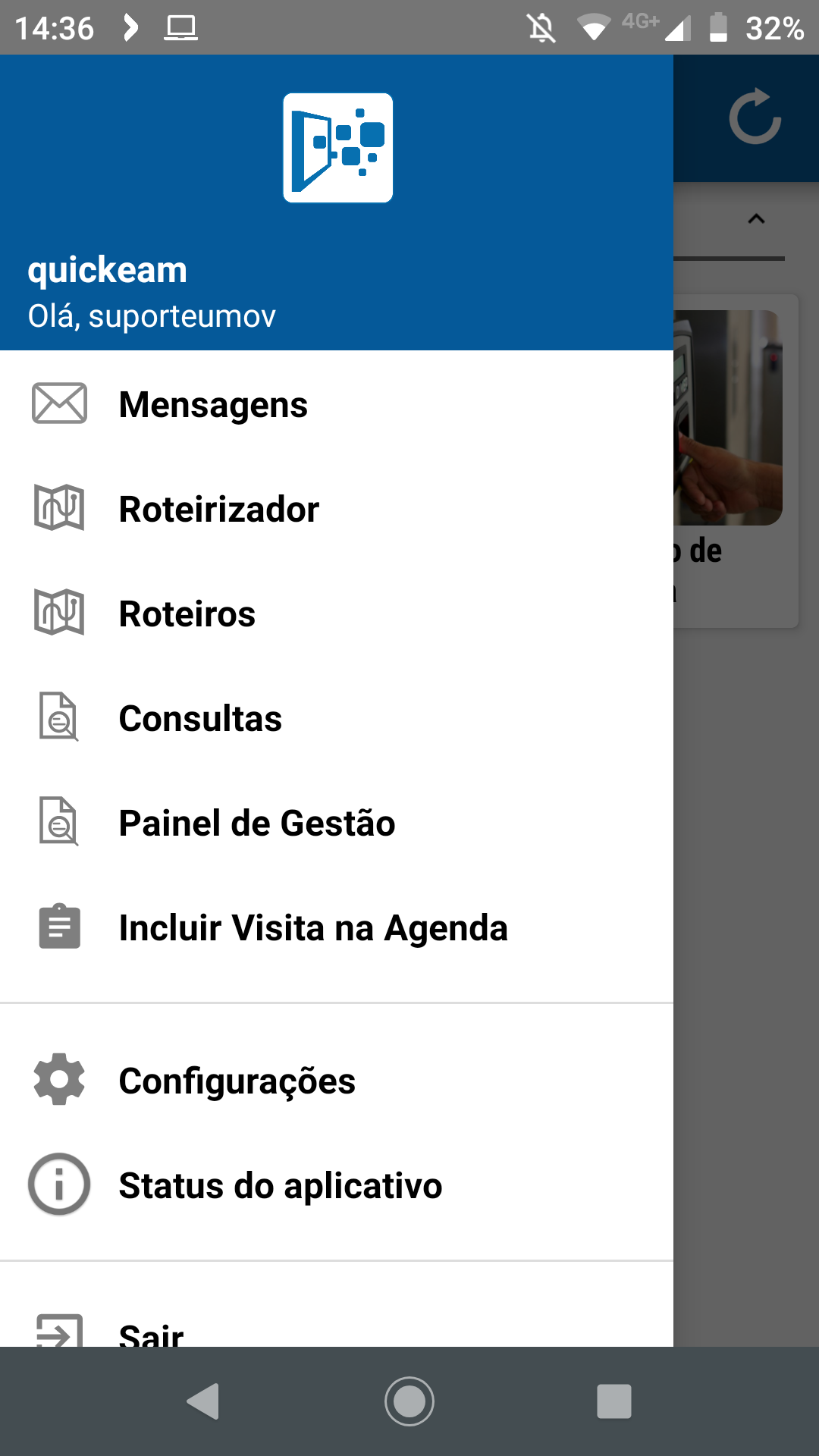Tap the system back button

pyautogui.click(x=204, y=1401)
